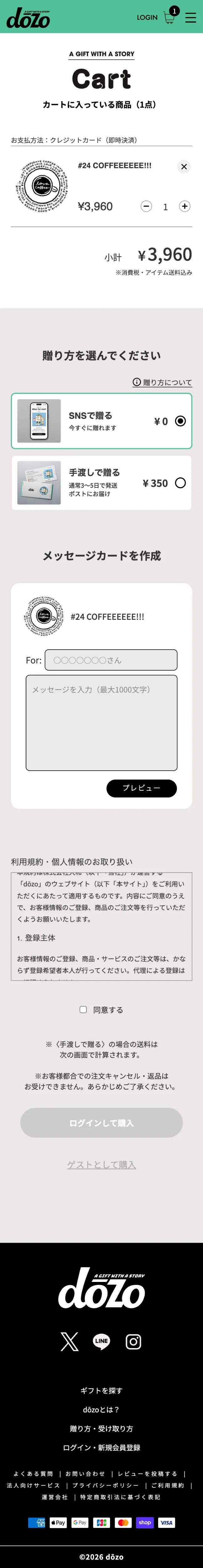Screen dimensions: 203x1568
Task: Increase item quantity with plus
Action: [x=185, y=206]
